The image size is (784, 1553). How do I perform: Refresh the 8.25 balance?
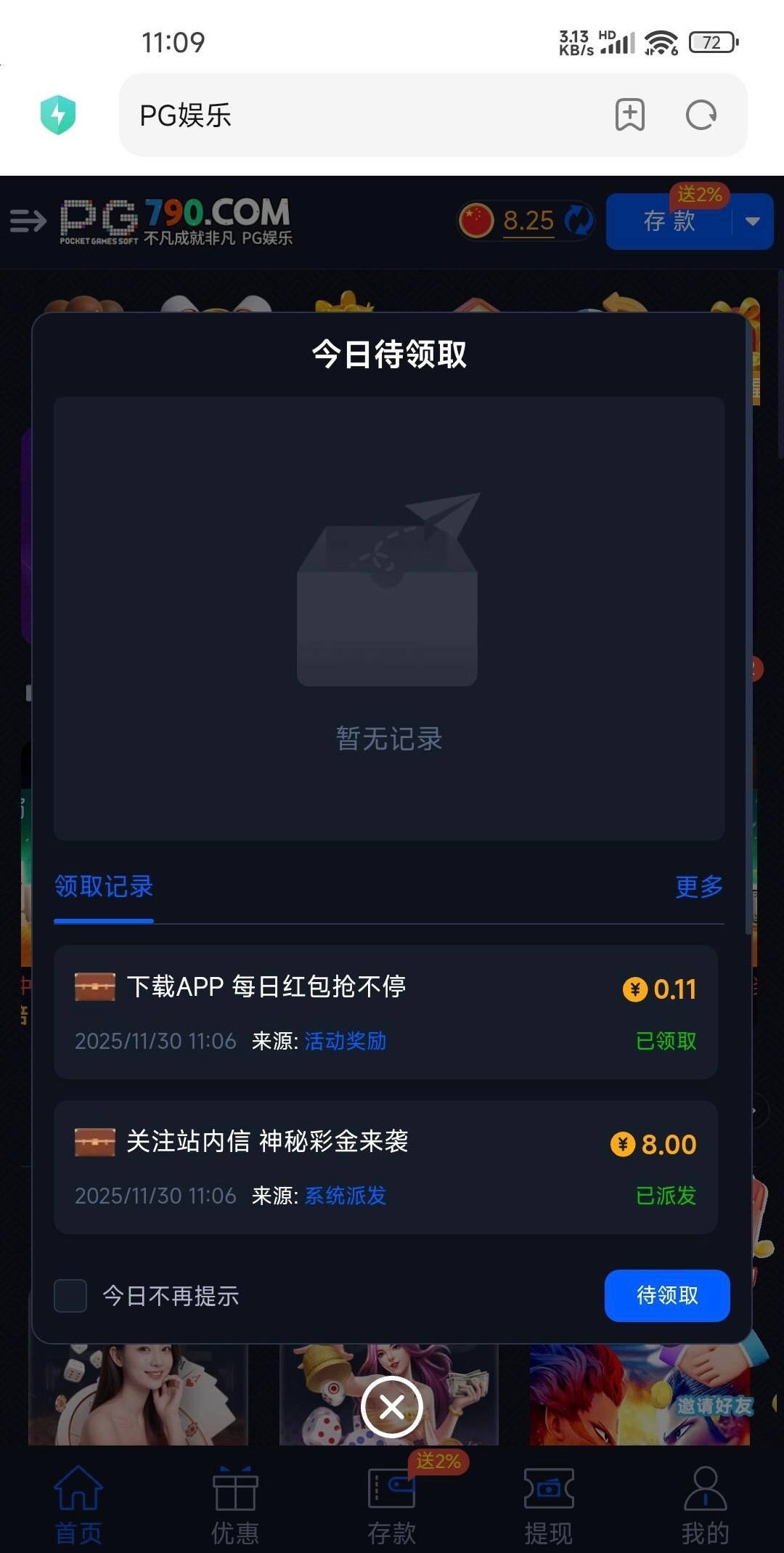click(579, 221)
